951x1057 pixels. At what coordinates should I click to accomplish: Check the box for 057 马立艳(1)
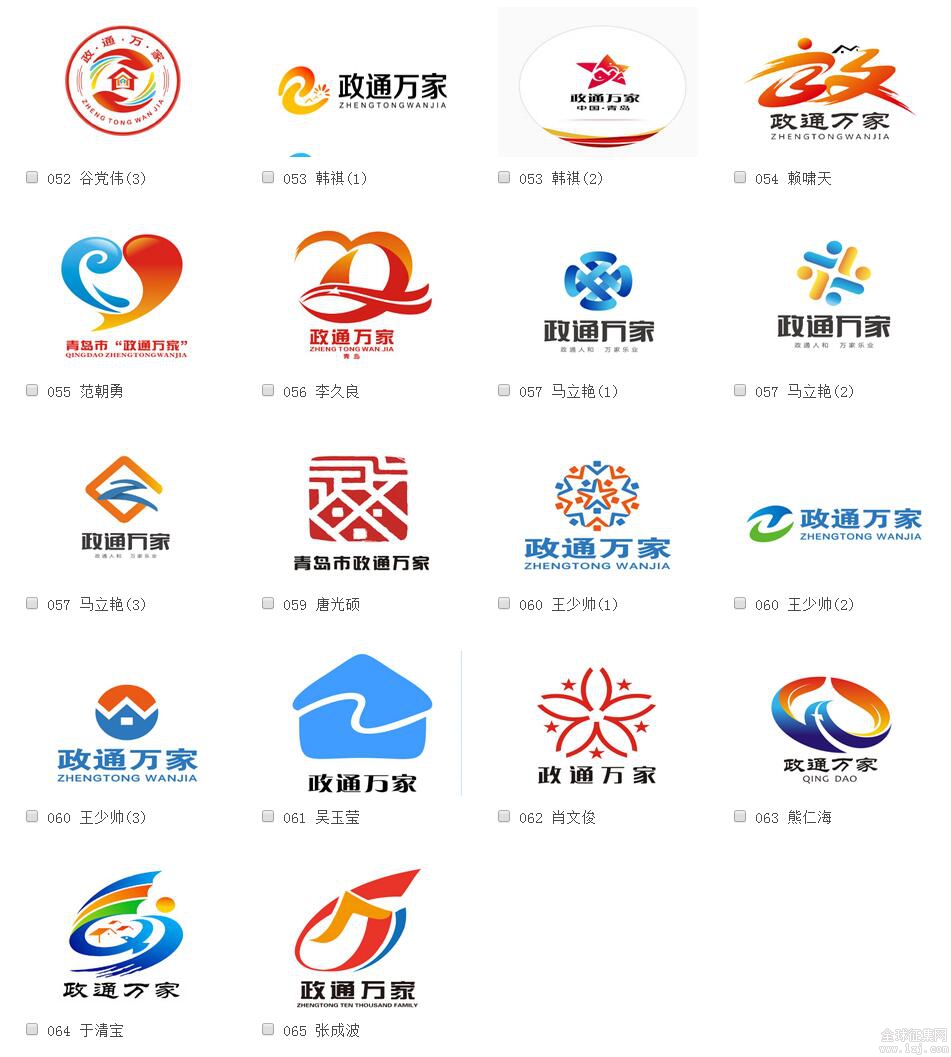point(504,390)
